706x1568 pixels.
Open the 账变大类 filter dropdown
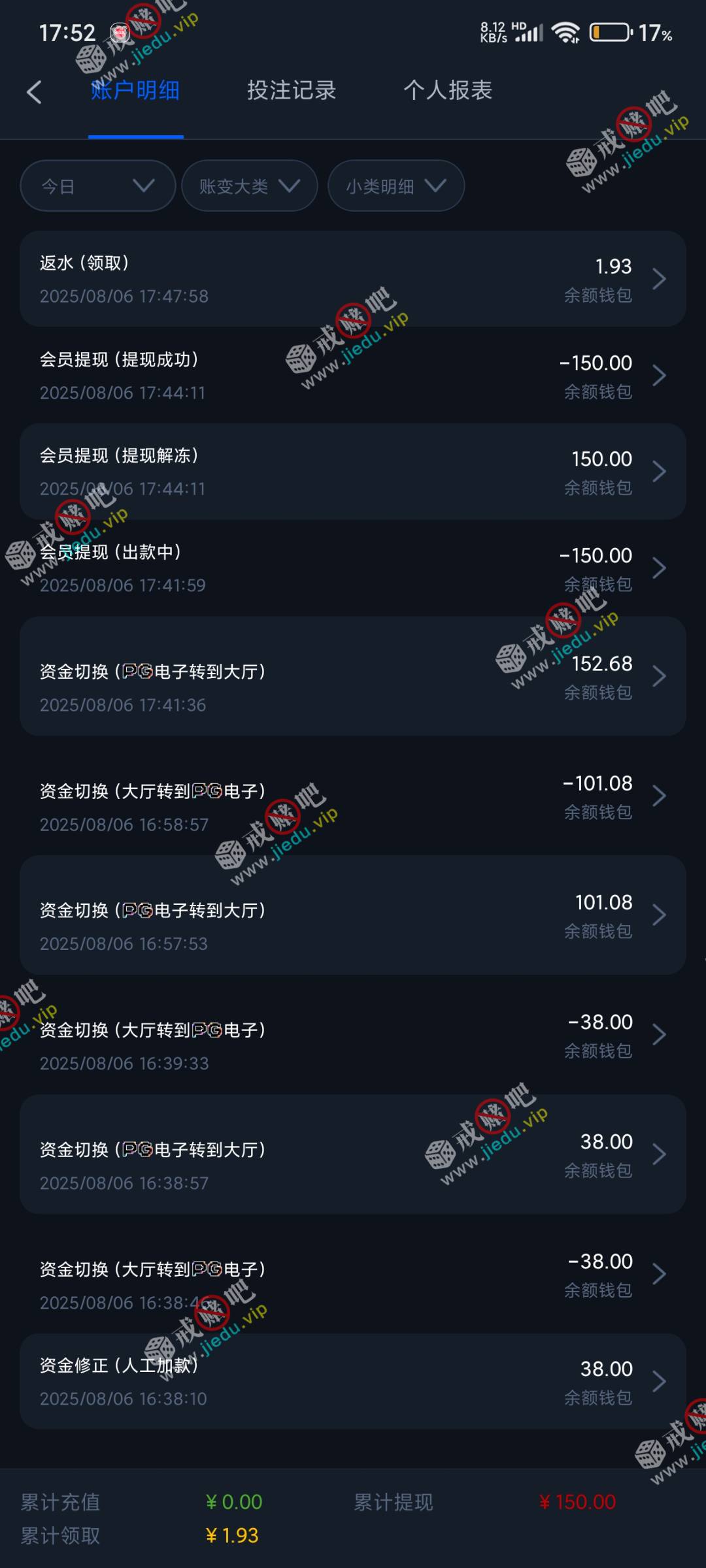250,186
